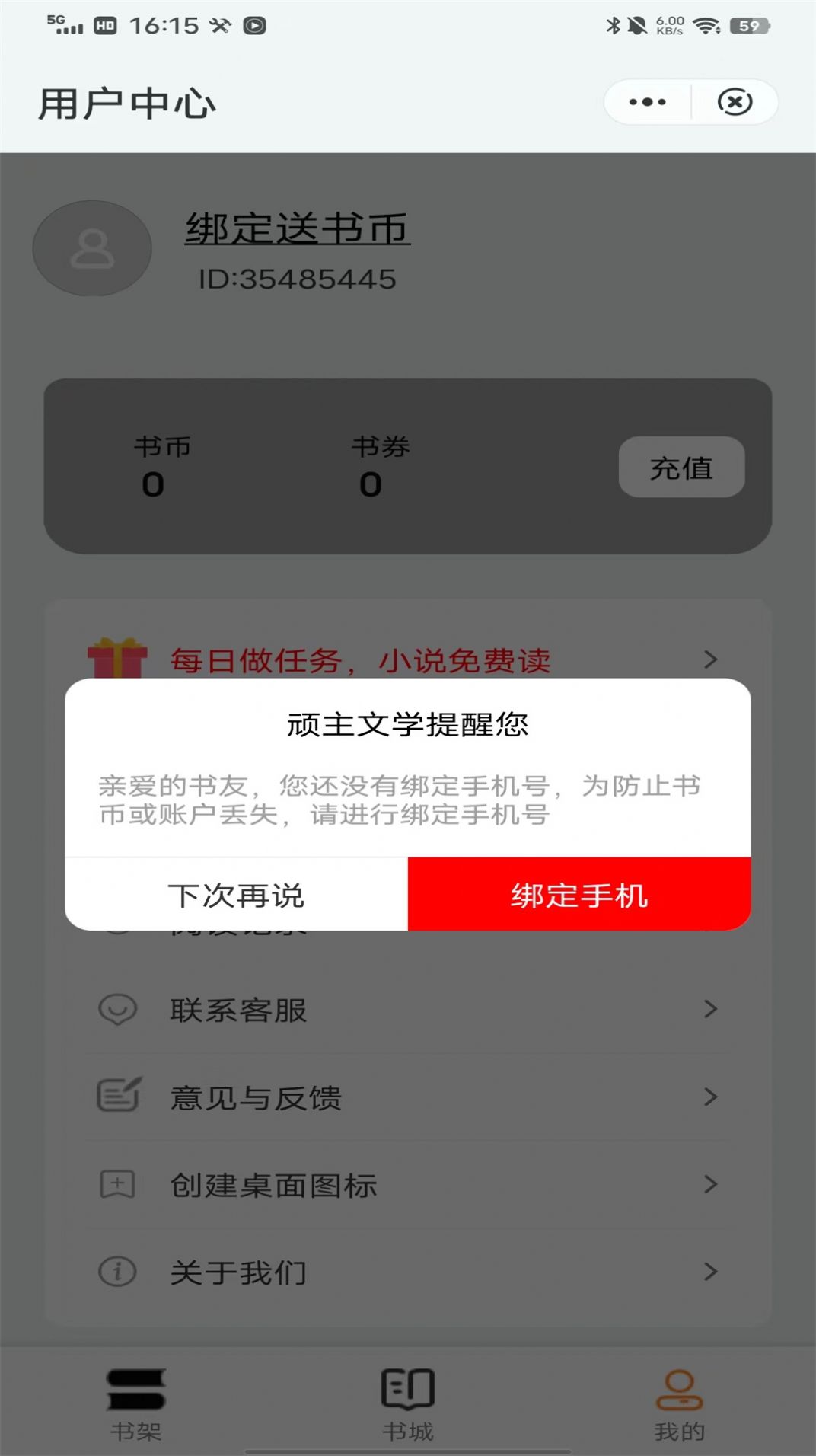Open 联系客服 using its right chevron
The height and width of the screenshot is (1456, 816).
710,1010
